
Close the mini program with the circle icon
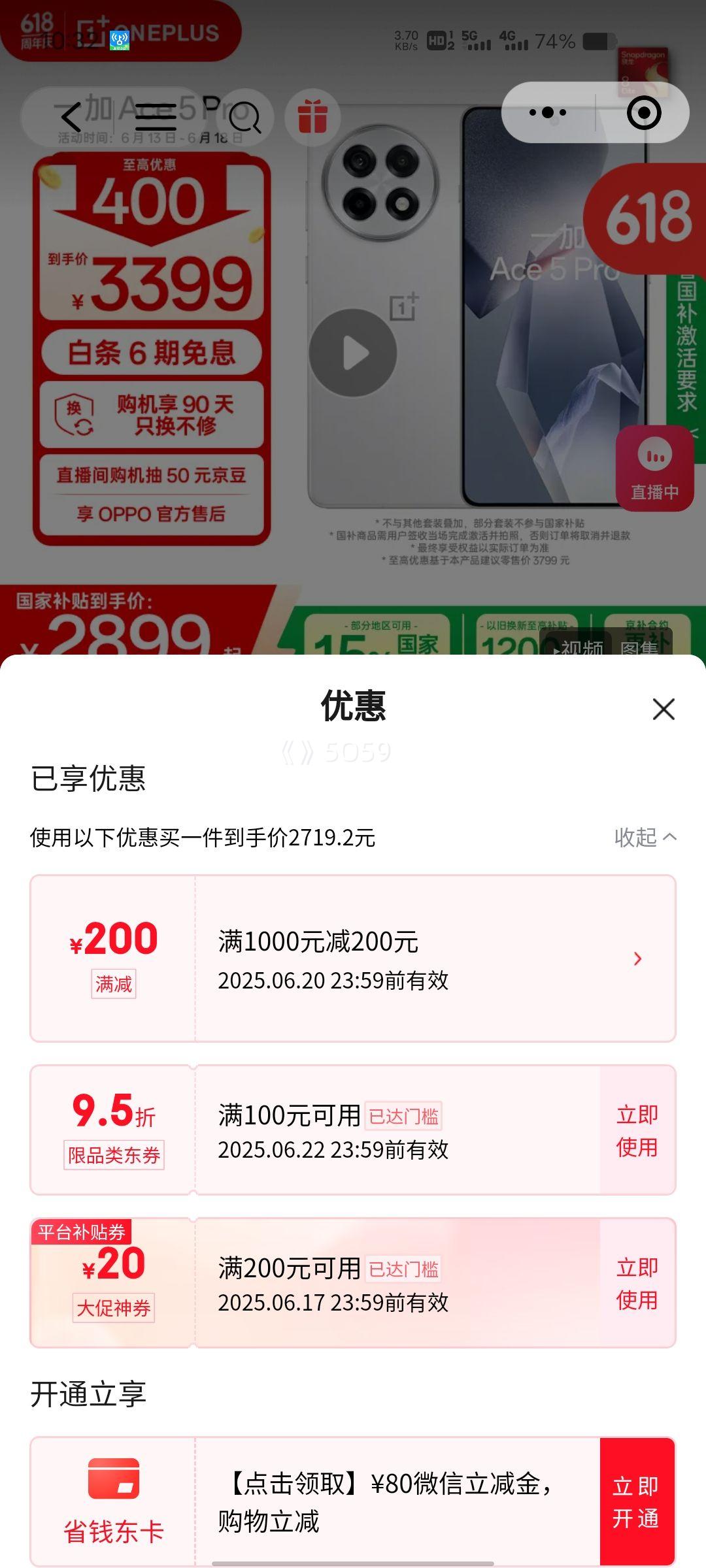coord(644,113)
